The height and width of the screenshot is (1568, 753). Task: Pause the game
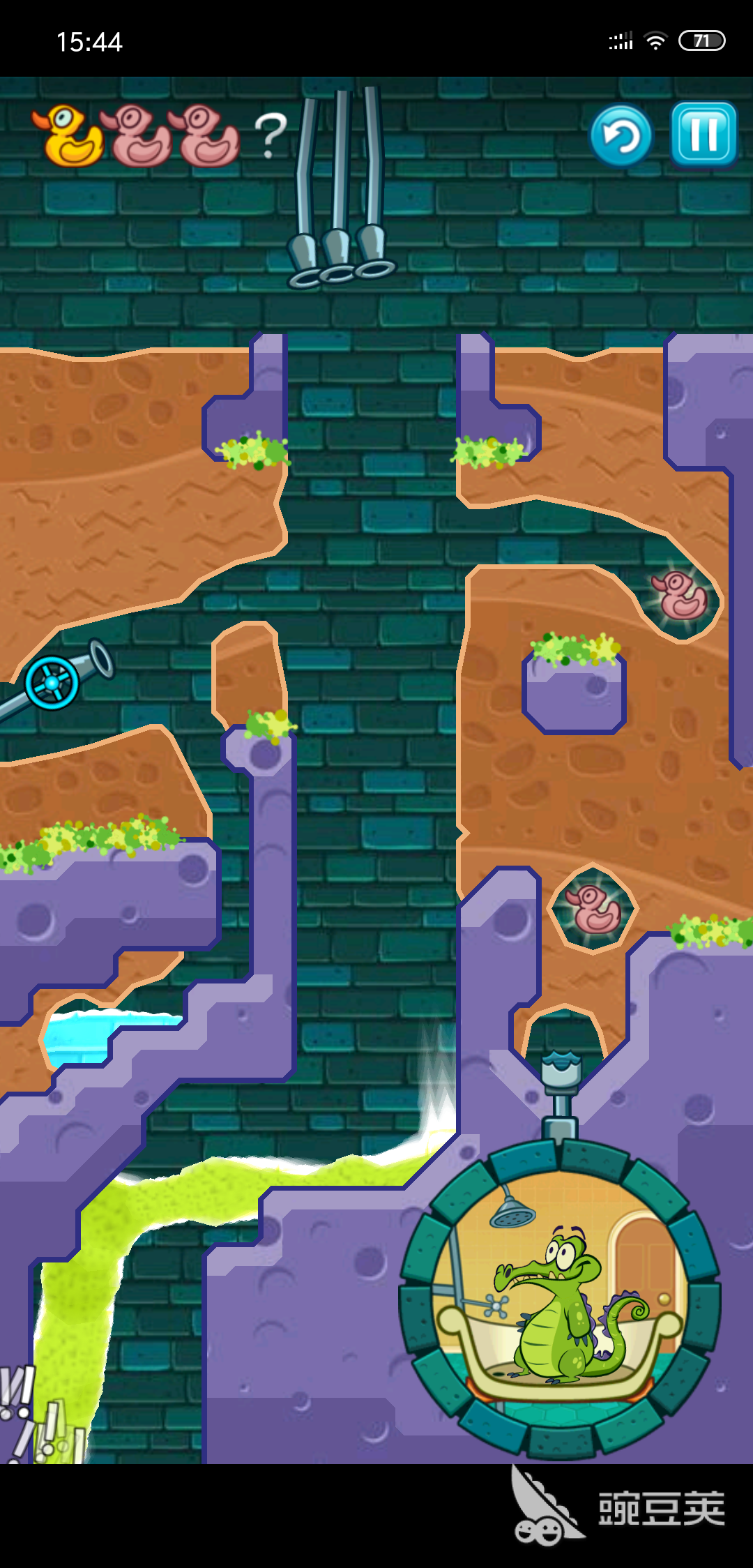coord(703,133)
